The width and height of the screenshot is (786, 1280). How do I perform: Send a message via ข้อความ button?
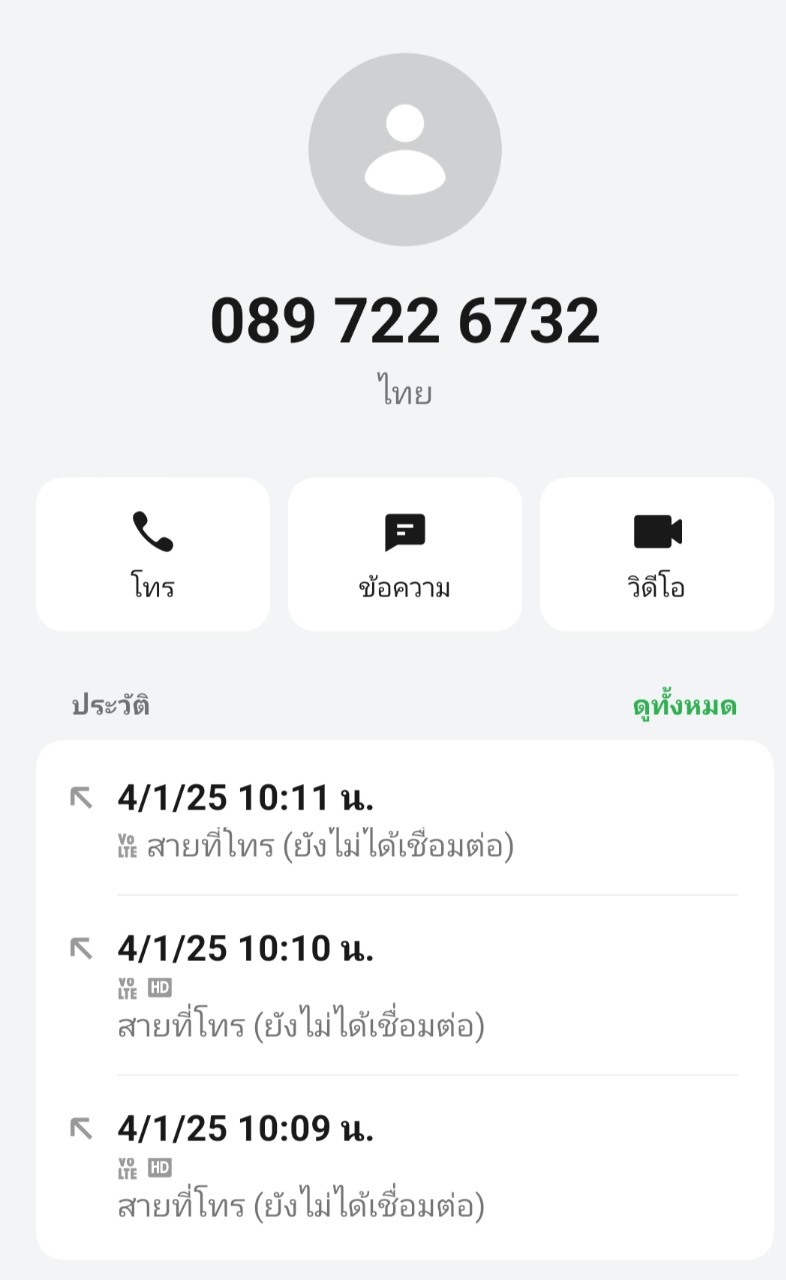(404, 554)
